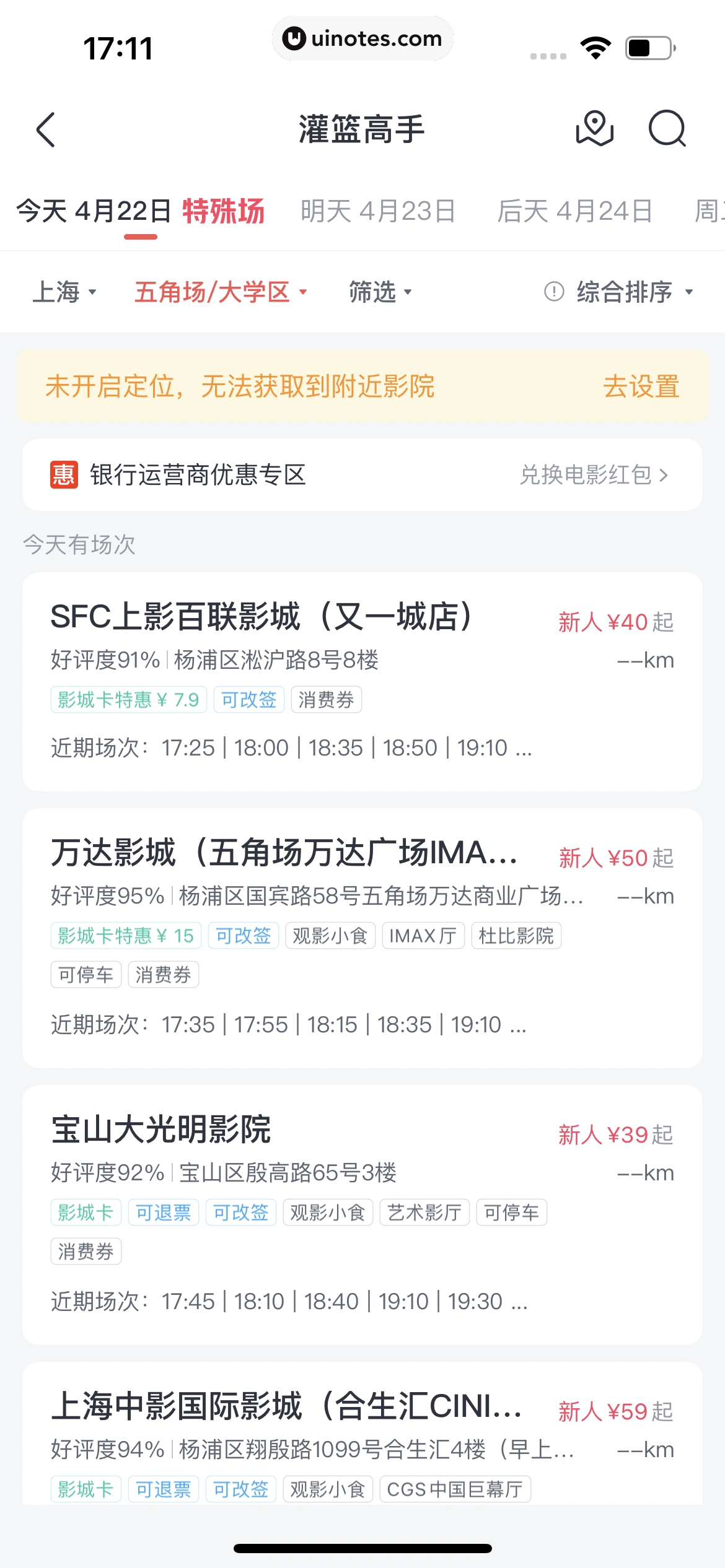Select the 特殊场 option for today

(222, 211)
